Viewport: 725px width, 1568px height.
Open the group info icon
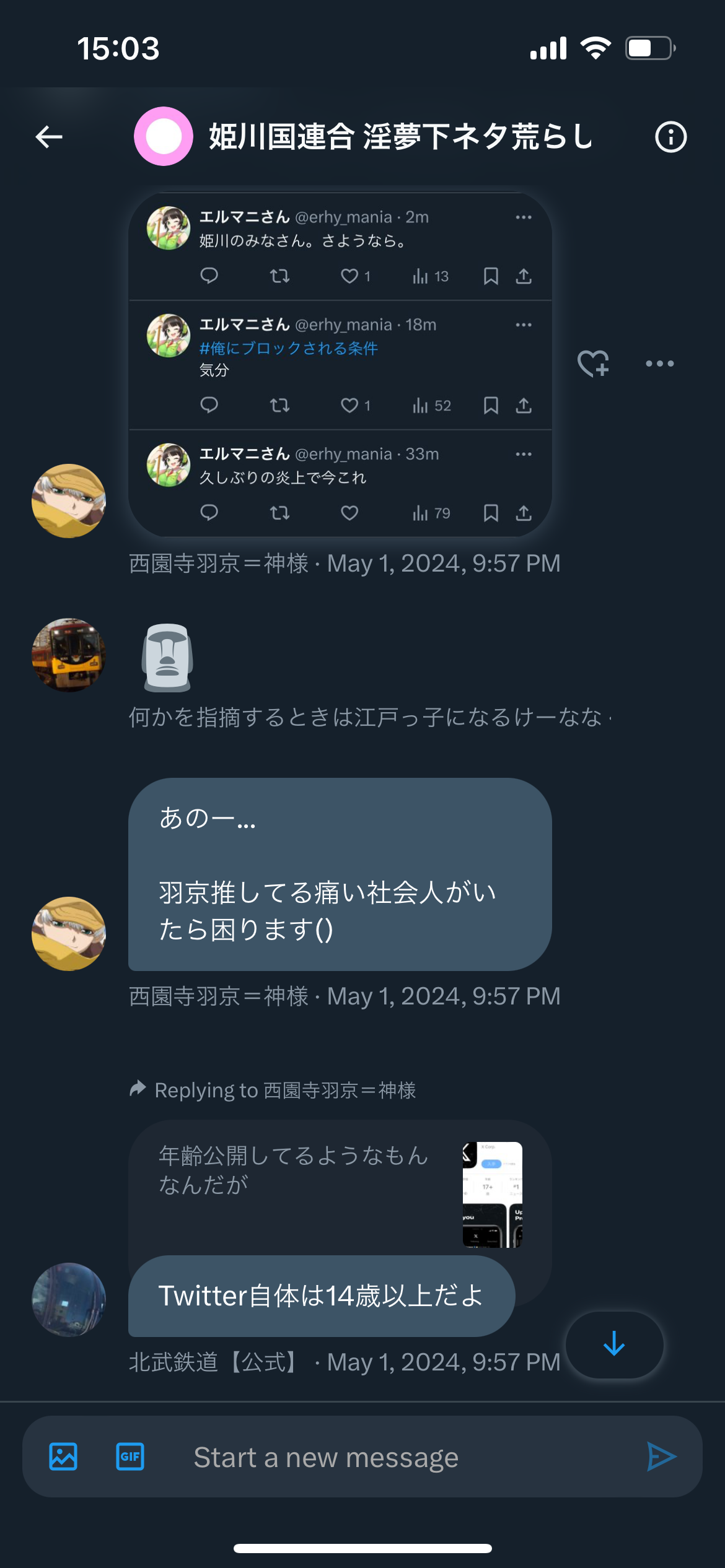click(670, 137)
